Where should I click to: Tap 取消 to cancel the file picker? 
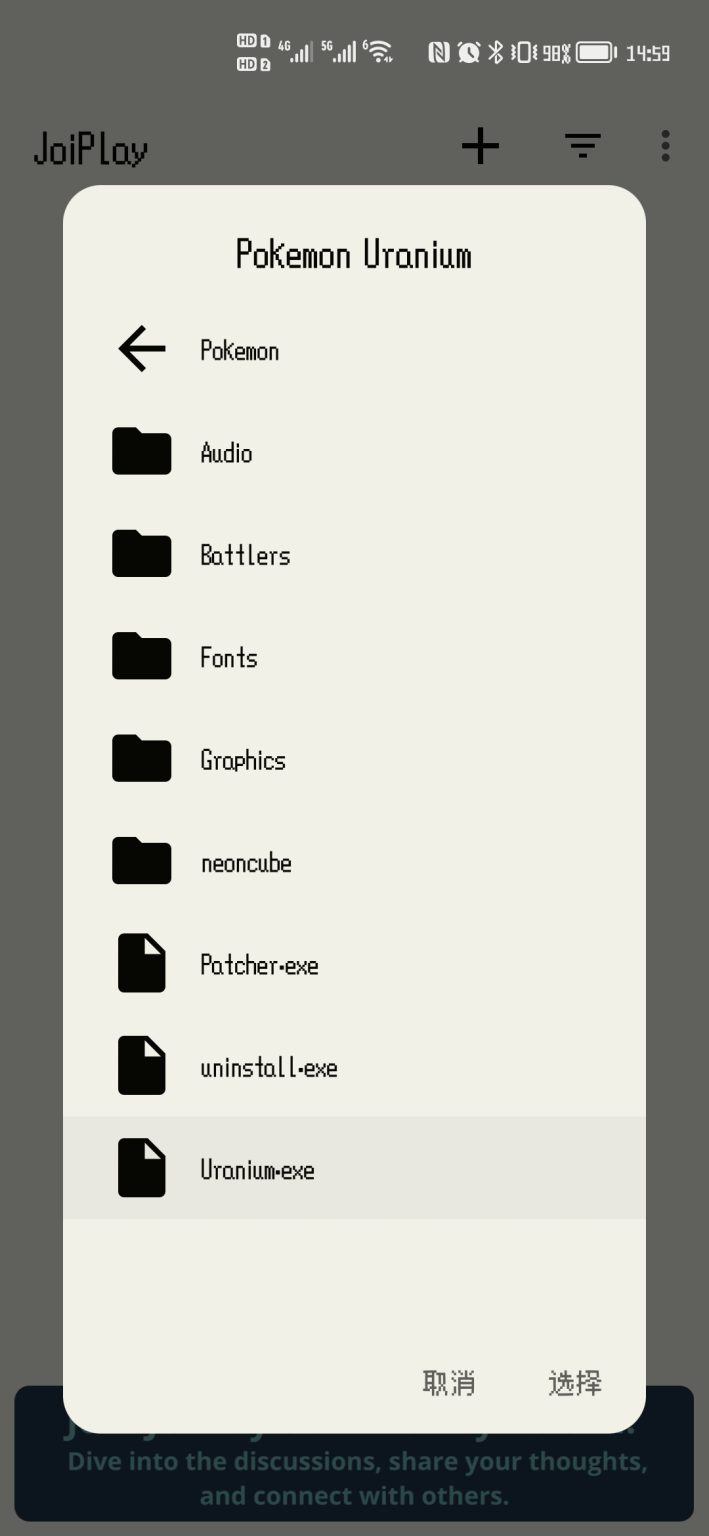[448, 1383]
